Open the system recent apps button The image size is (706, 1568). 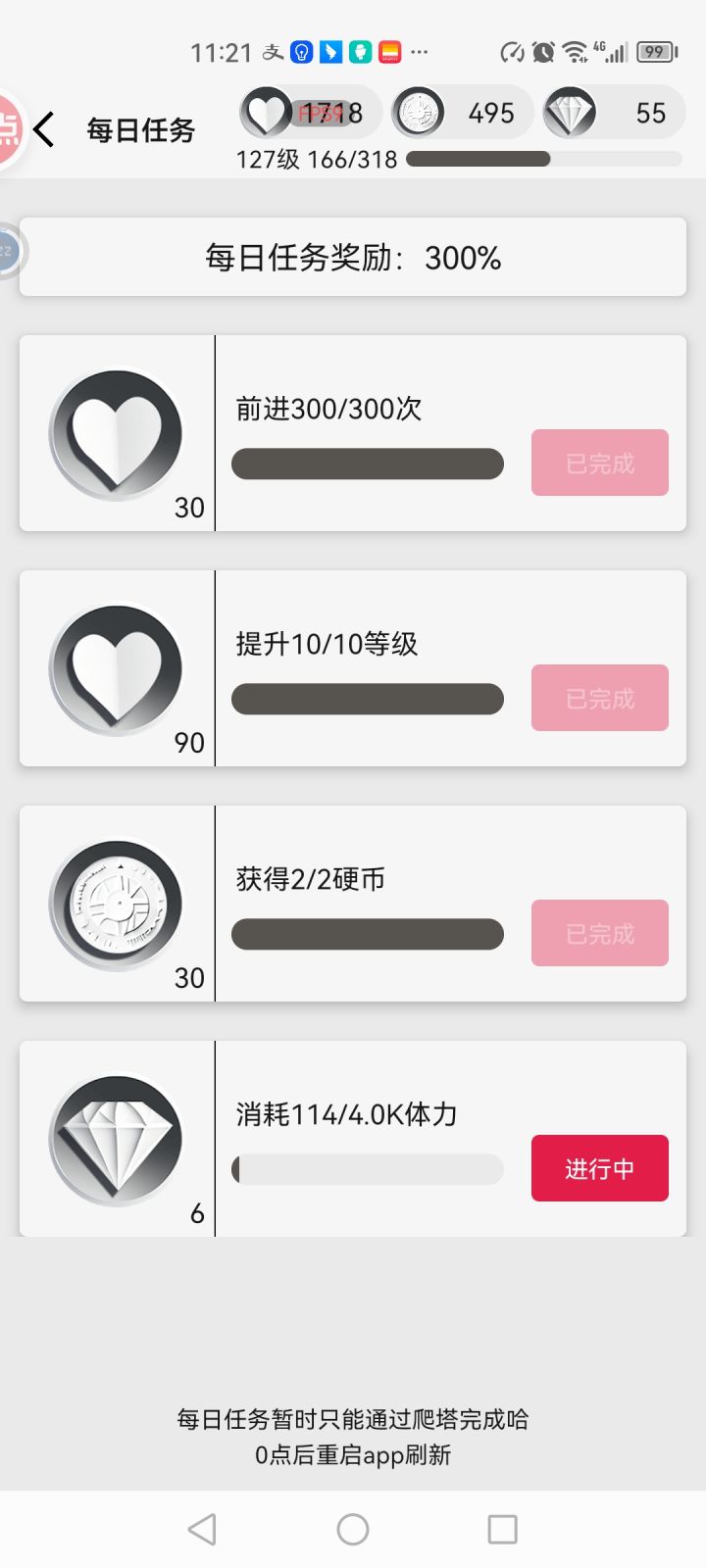502,1529
